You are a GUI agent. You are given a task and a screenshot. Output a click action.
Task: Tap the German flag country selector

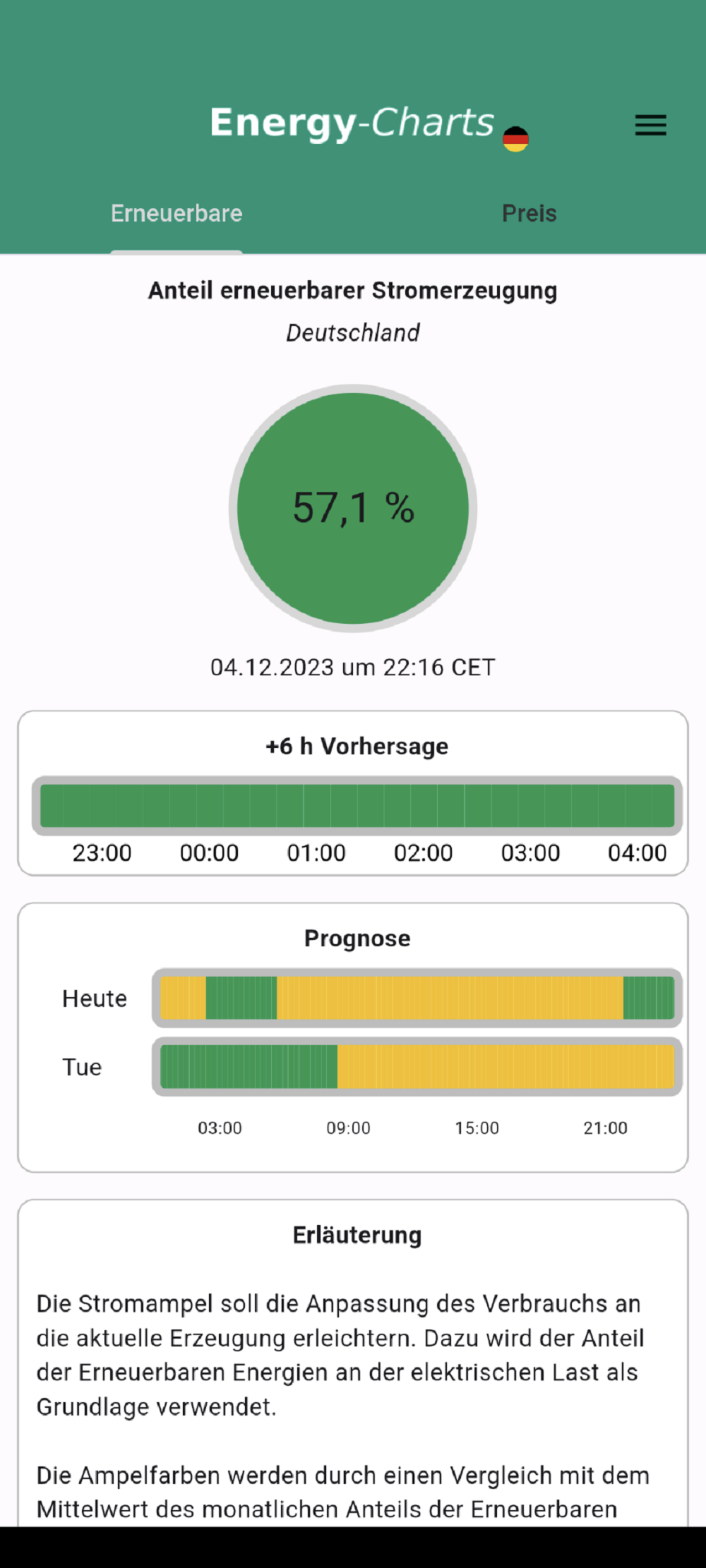point(515,138)
